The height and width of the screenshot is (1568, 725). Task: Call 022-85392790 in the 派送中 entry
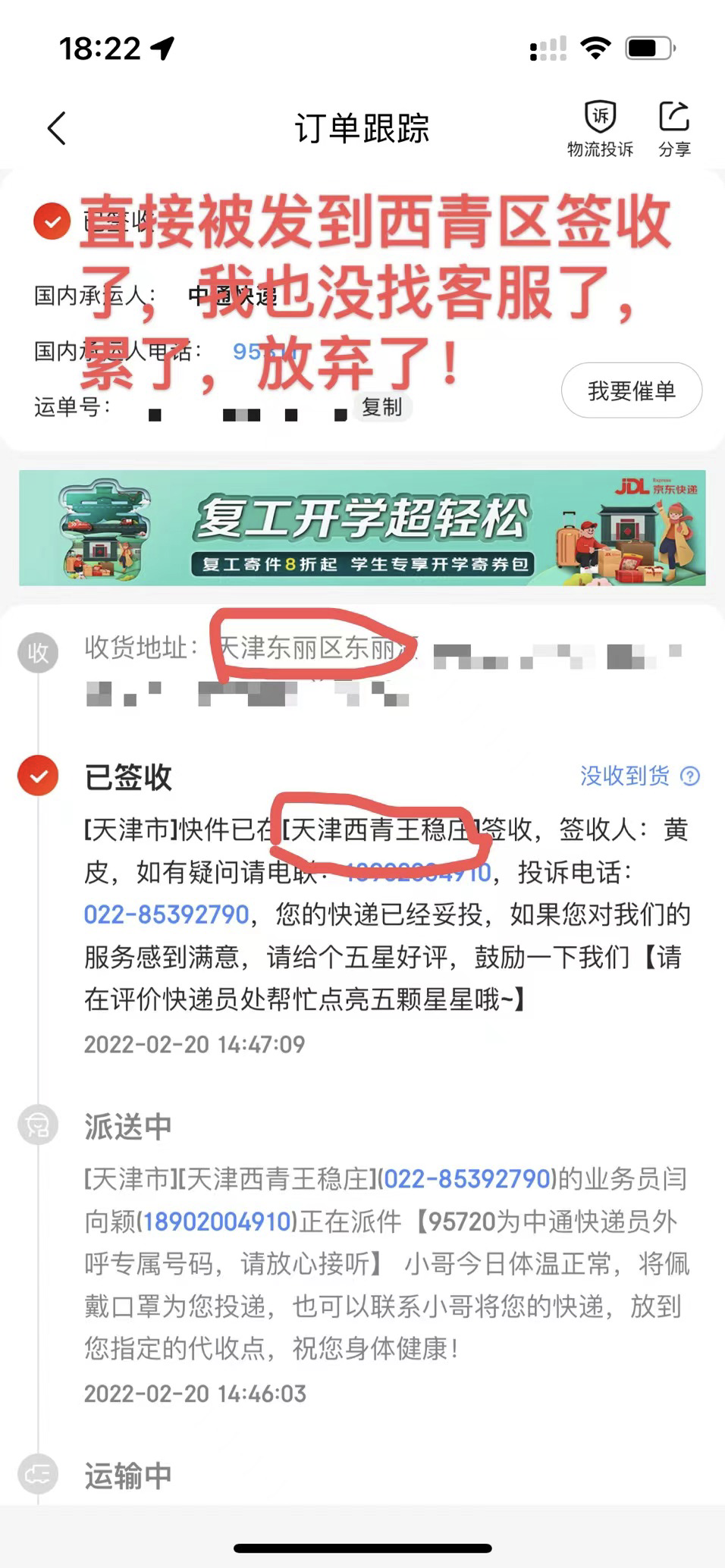pyautogui.click(x=467, y=1179)
